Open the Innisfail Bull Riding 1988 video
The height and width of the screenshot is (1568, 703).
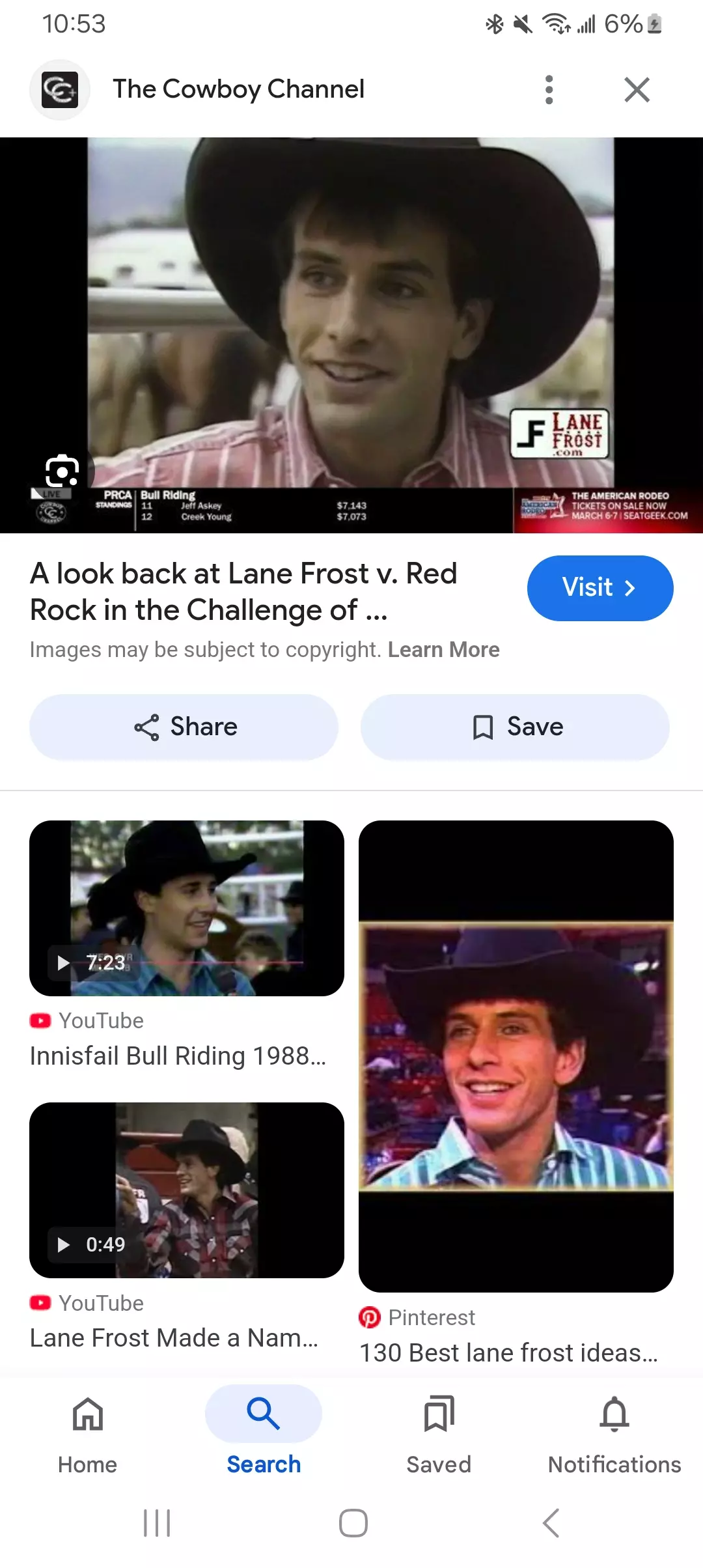click(x=187, y=908)
